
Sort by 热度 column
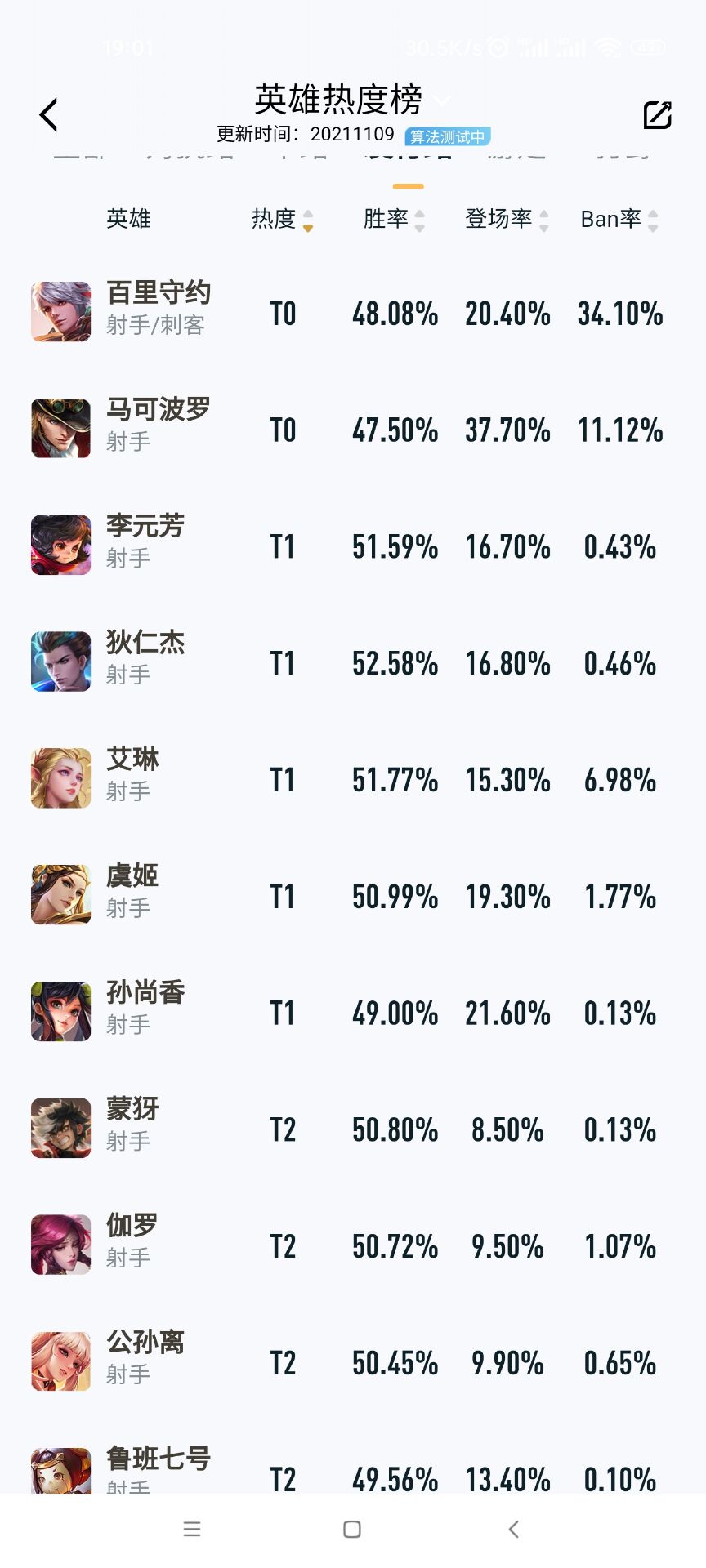(282, 219)
